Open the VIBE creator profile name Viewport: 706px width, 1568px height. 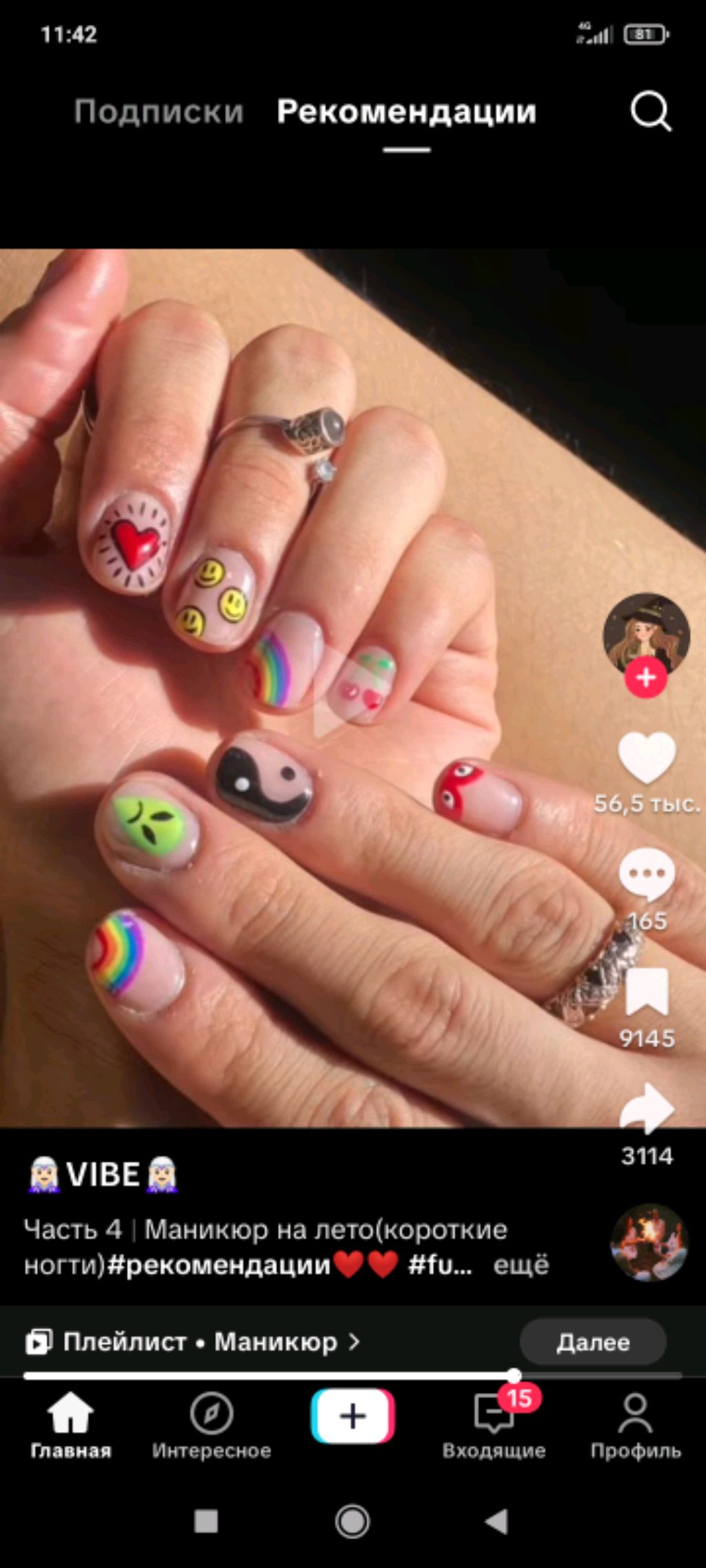(x=103, y=1175)
